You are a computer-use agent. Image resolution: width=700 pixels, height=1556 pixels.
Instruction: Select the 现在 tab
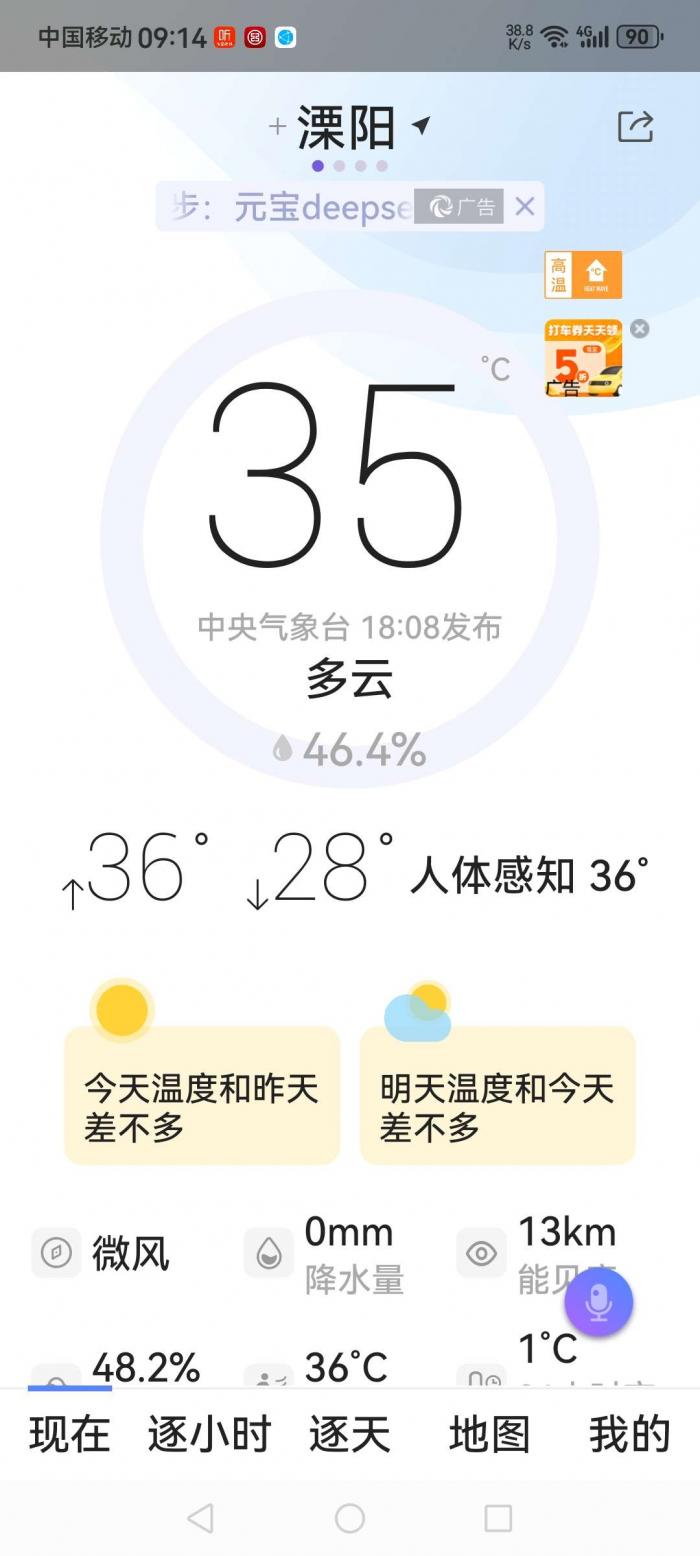click(x=69, y=1434)
